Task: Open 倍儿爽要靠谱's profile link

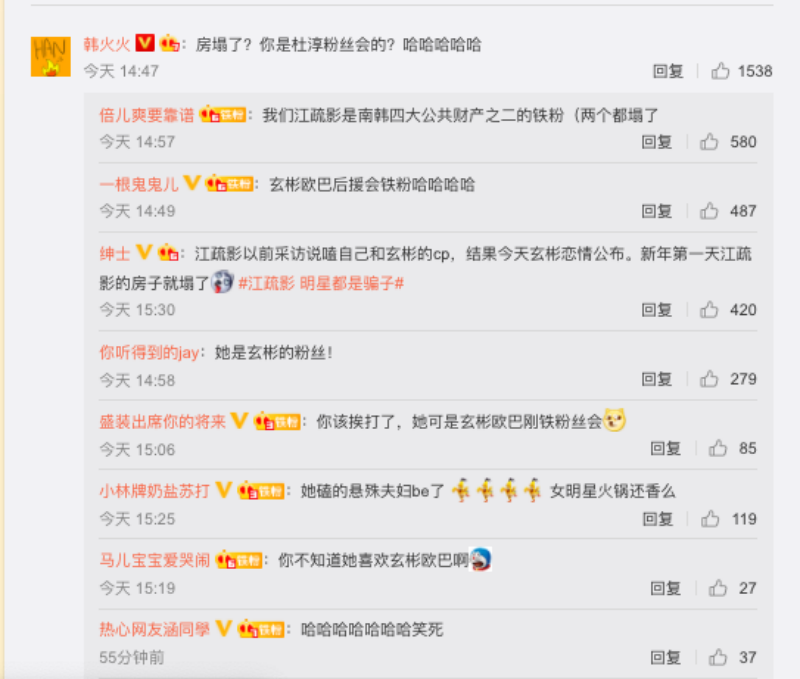Action: [x=147, y=115]
